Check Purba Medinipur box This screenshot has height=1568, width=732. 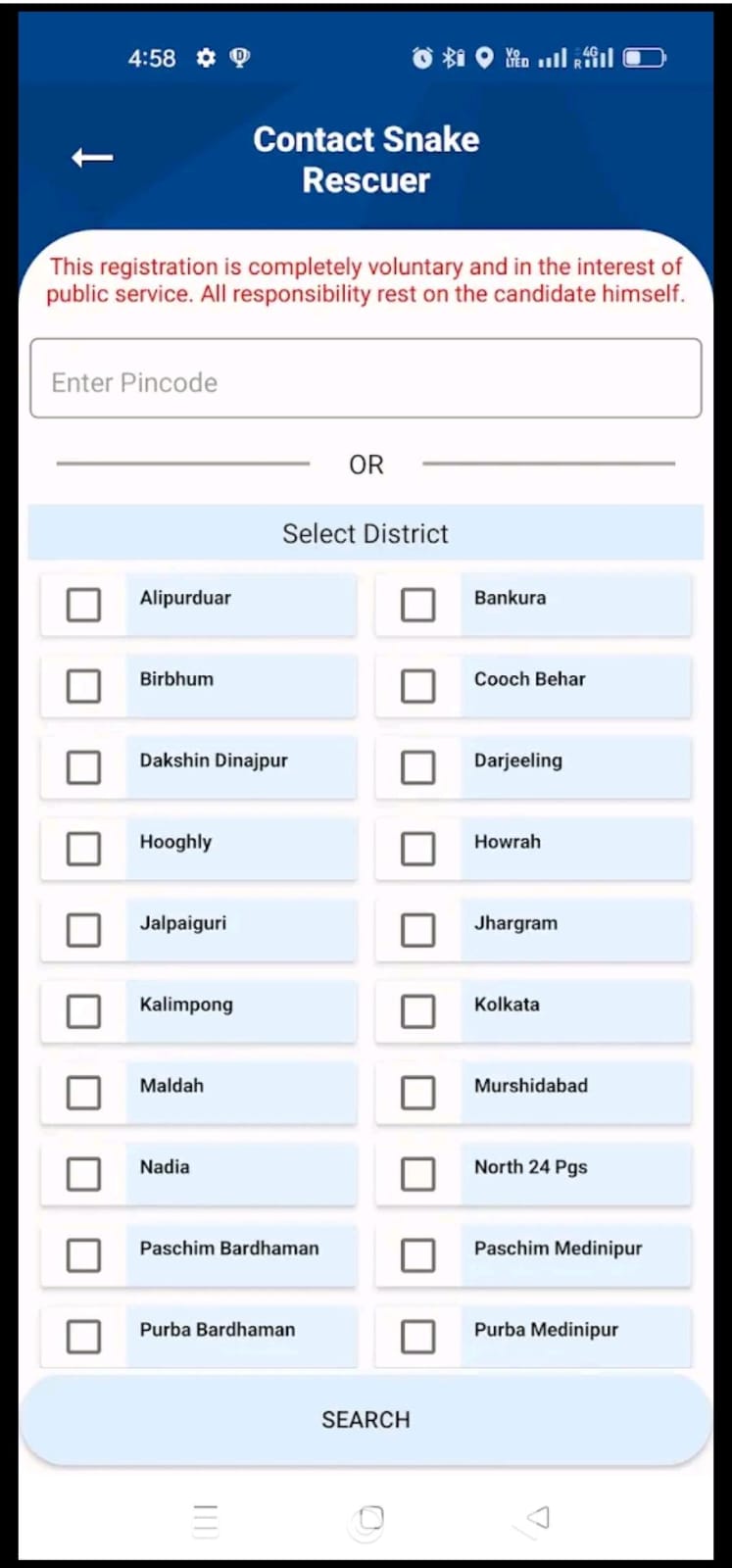click(x=418, y=1337)
